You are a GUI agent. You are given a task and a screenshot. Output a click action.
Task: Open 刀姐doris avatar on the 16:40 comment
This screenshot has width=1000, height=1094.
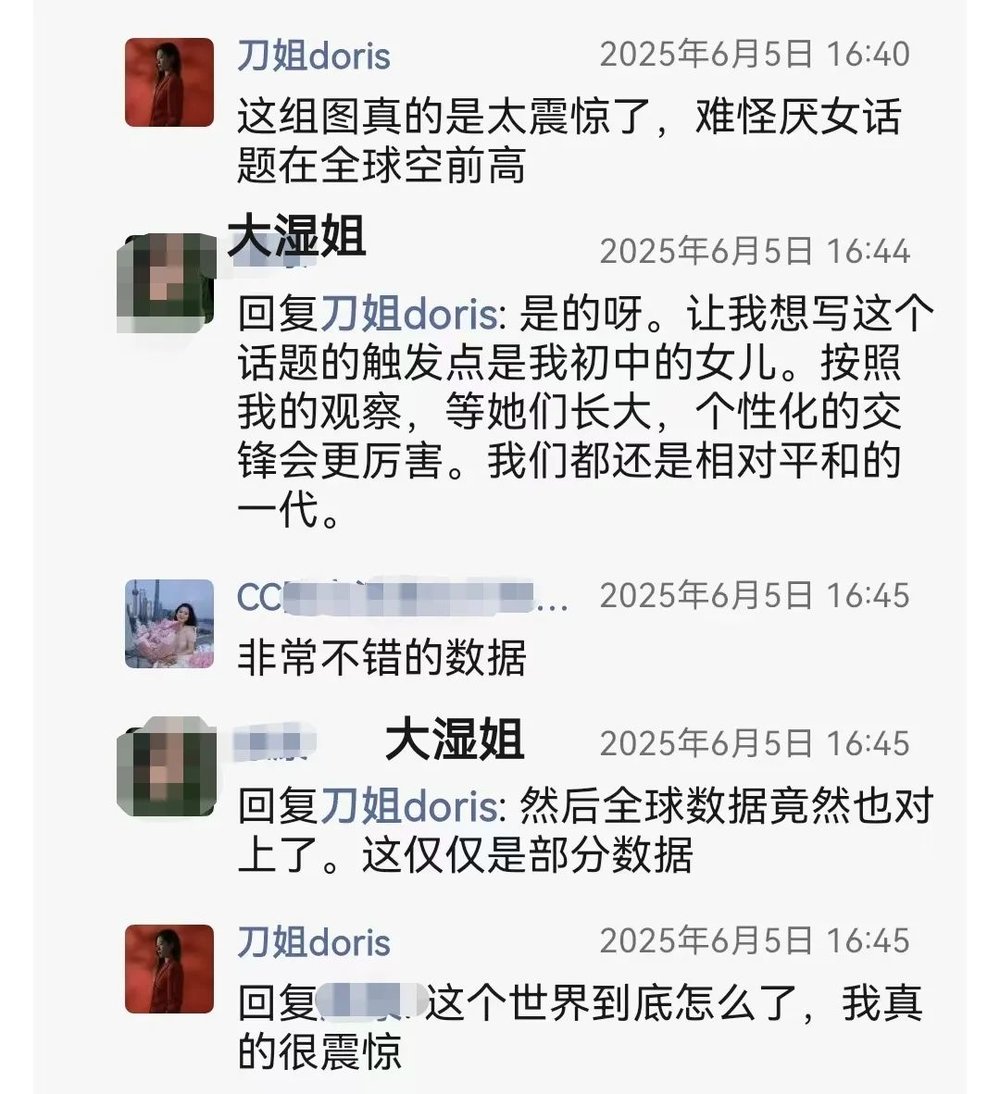click(169, 83)
